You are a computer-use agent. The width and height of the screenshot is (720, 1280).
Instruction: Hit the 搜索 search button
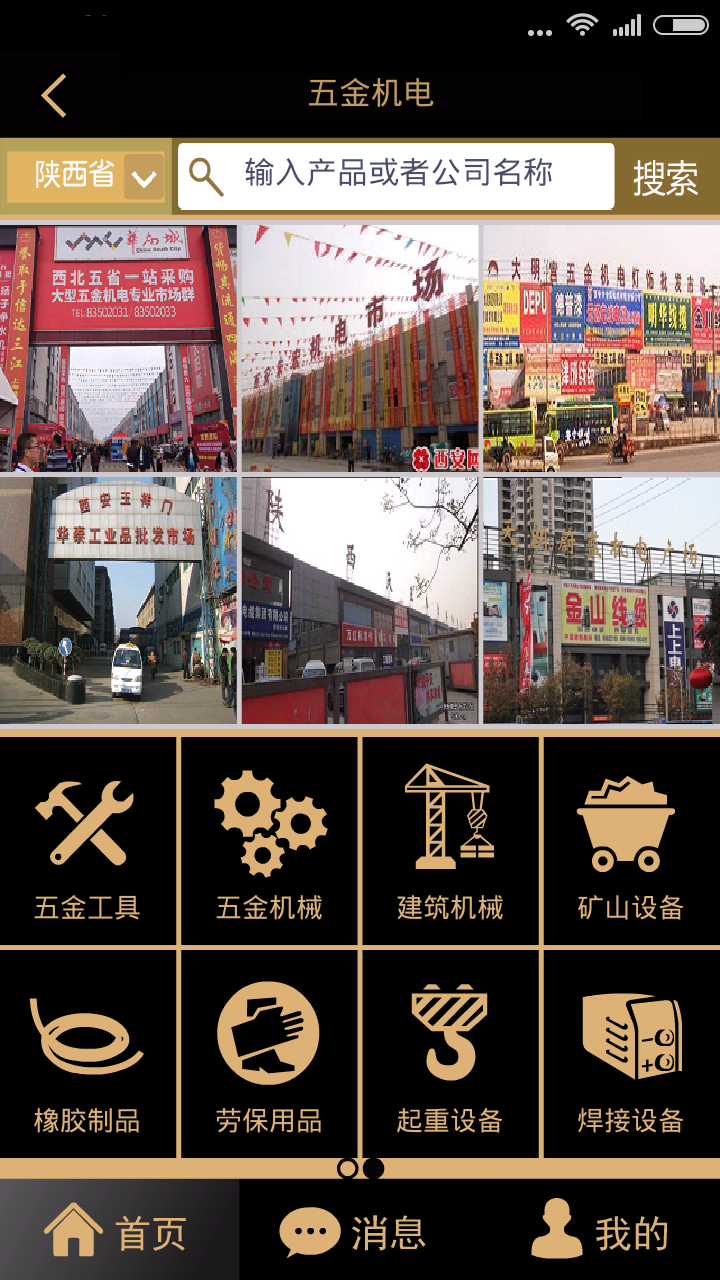[666, 178]
